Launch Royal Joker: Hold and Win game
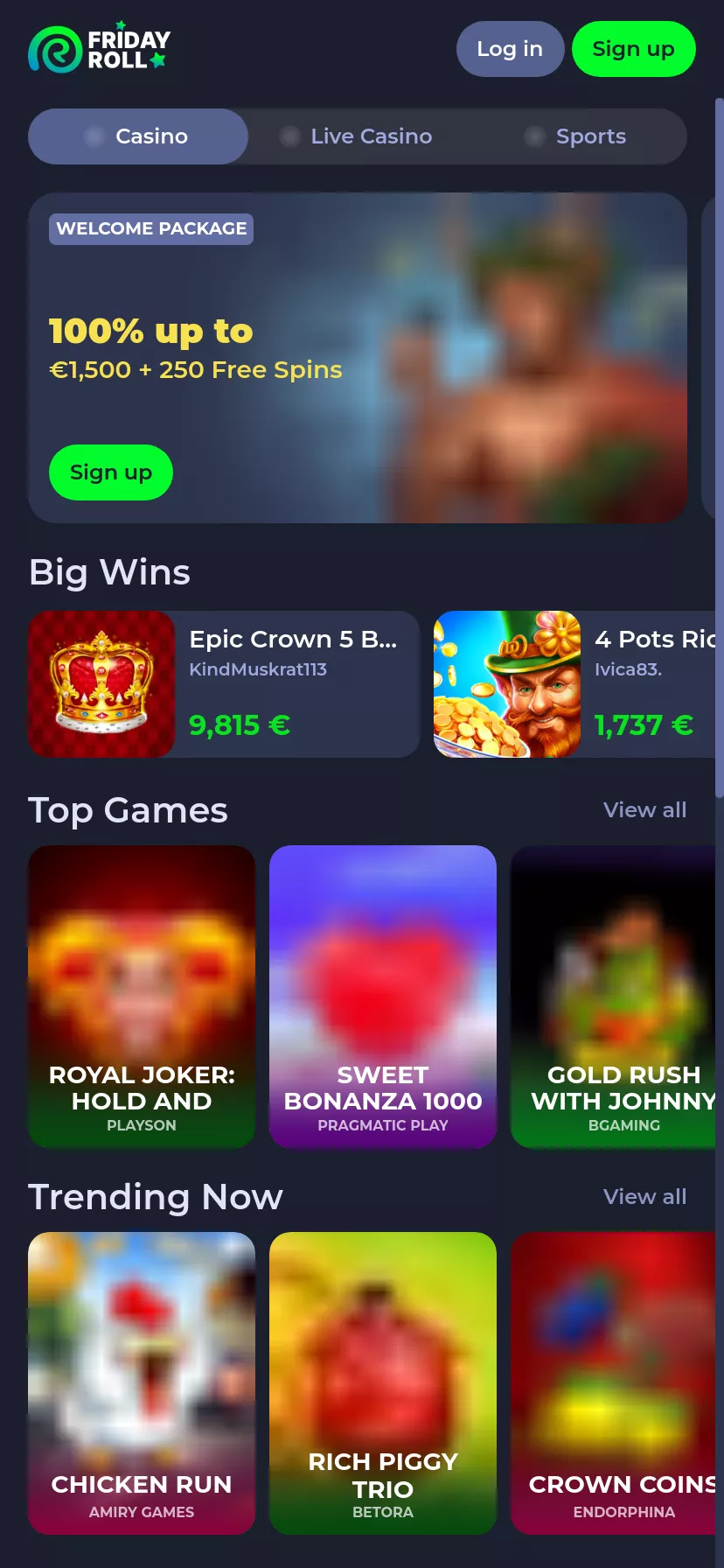This screenshot has height=1568, width=724. (x=142, y=996)
